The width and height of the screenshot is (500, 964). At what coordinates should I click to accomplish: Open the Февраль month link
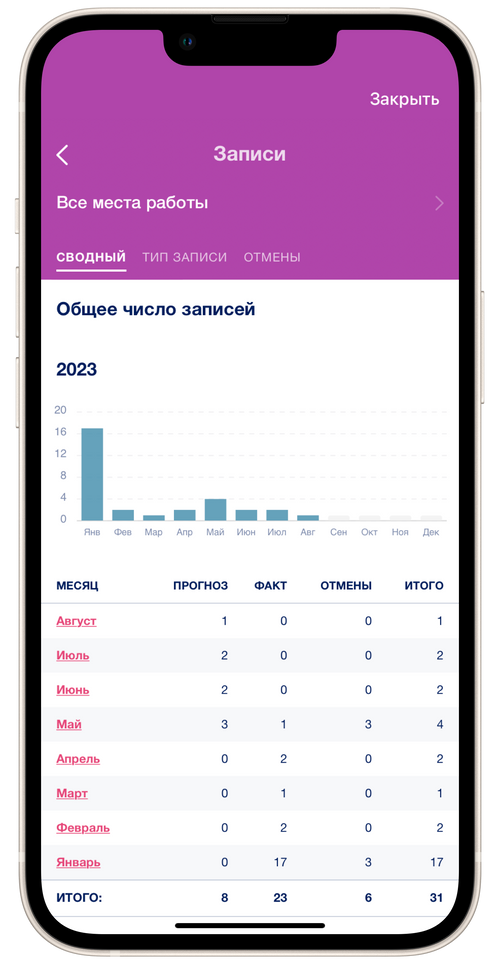pos(83,828)
